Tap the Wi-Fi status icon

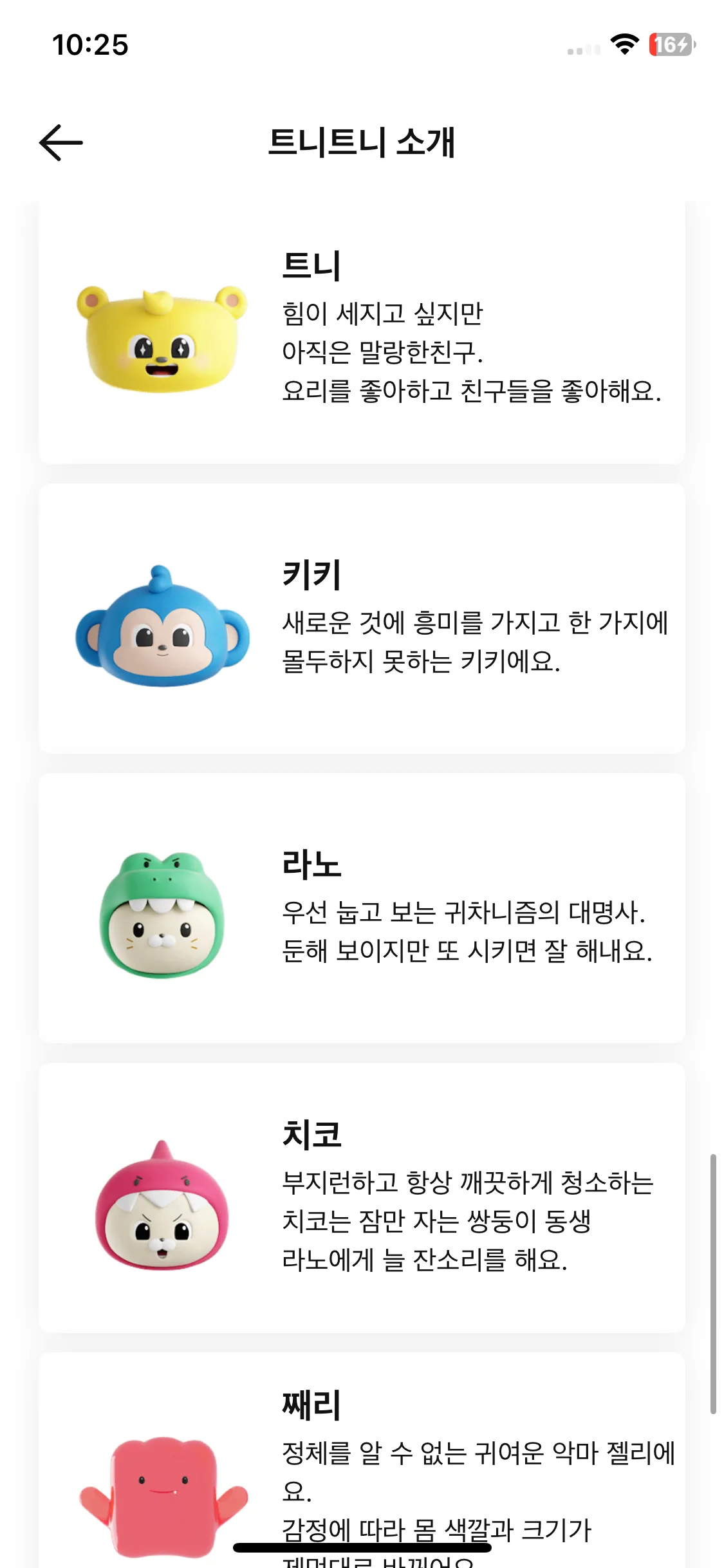tap(623, 44)
